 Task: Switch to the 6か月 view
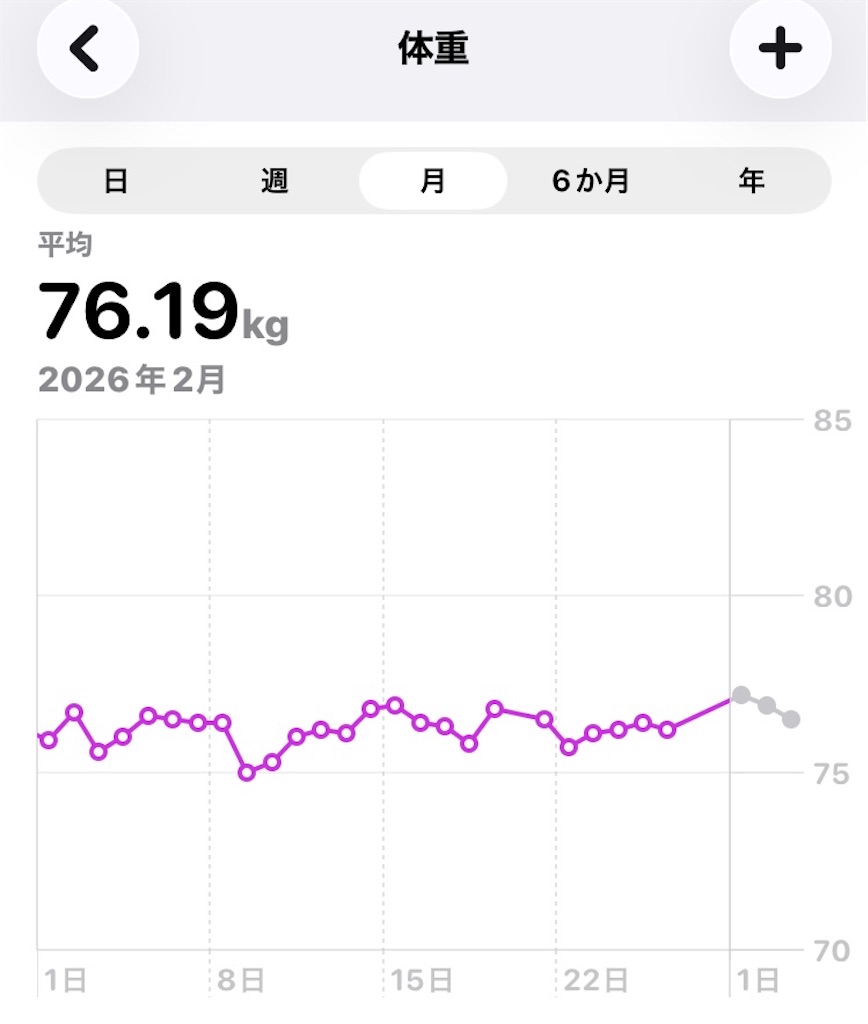point(591,181)
